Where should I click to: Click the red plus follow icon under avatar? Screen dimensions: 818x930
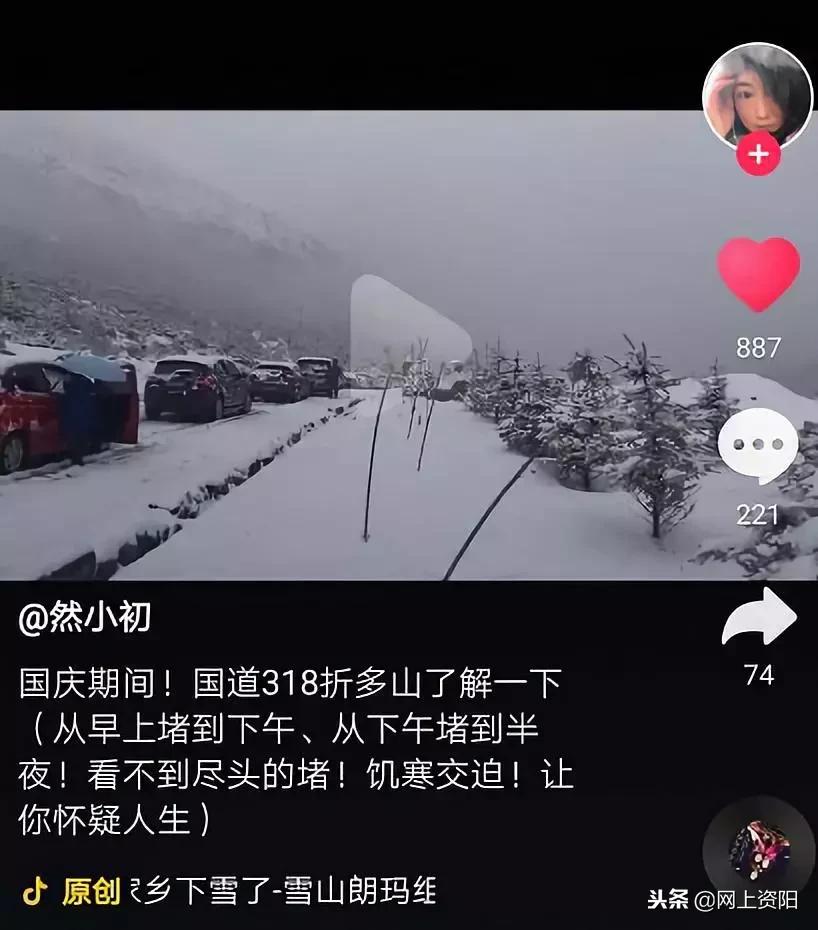(760, 153)
